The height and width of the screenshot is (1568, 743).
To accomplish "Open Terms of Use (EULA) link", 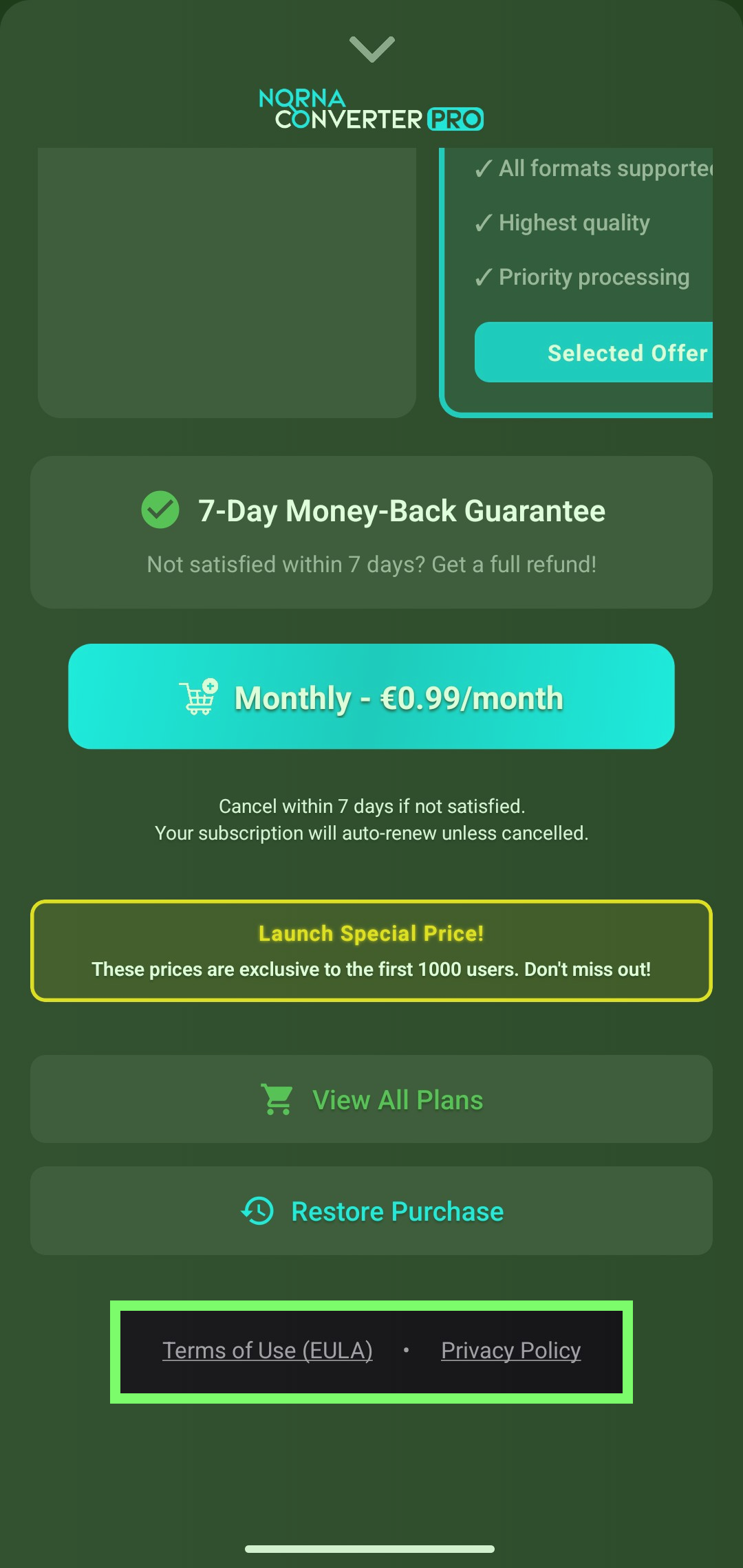I will pos(268,1351).
